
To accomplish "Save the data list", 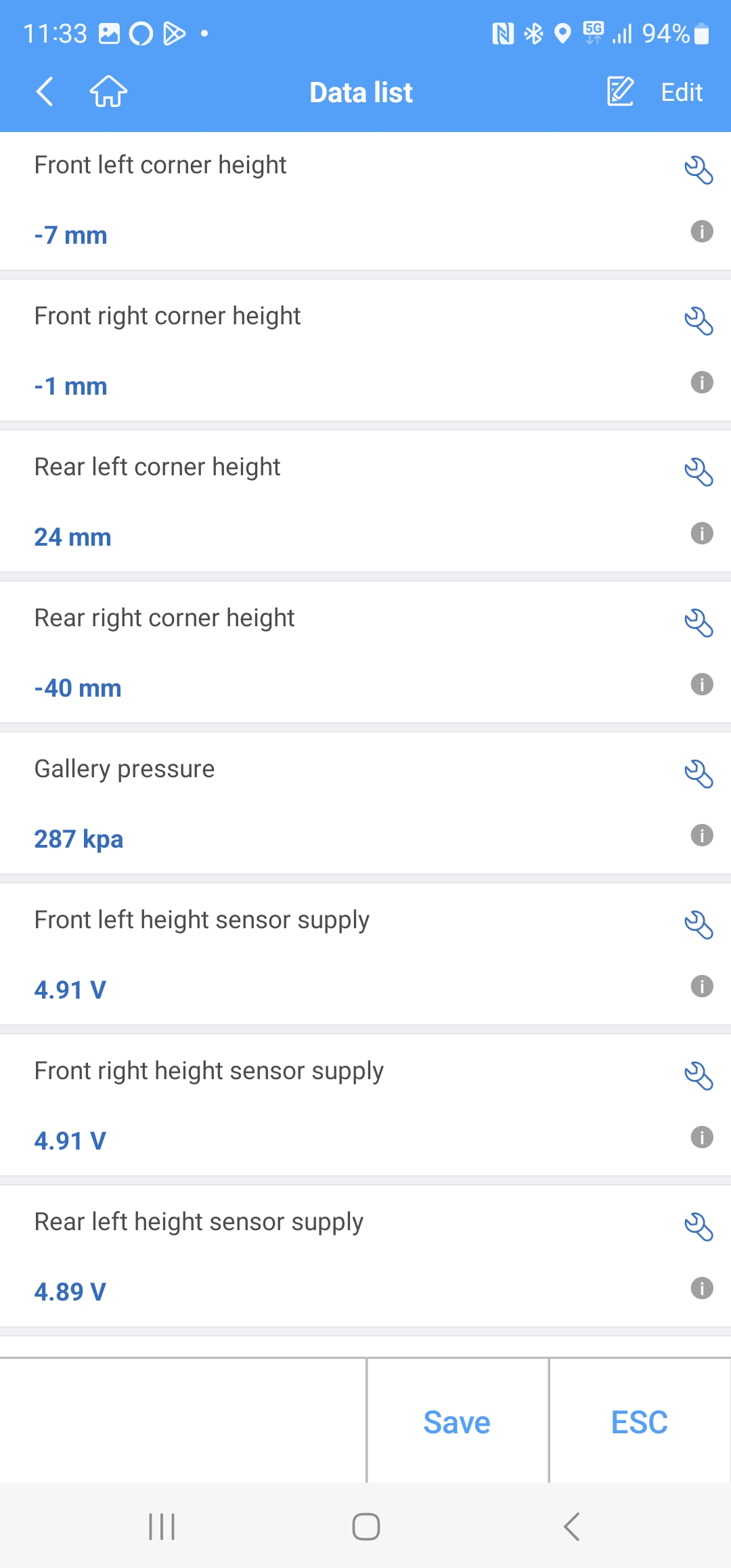I will tap(458, 1421).
